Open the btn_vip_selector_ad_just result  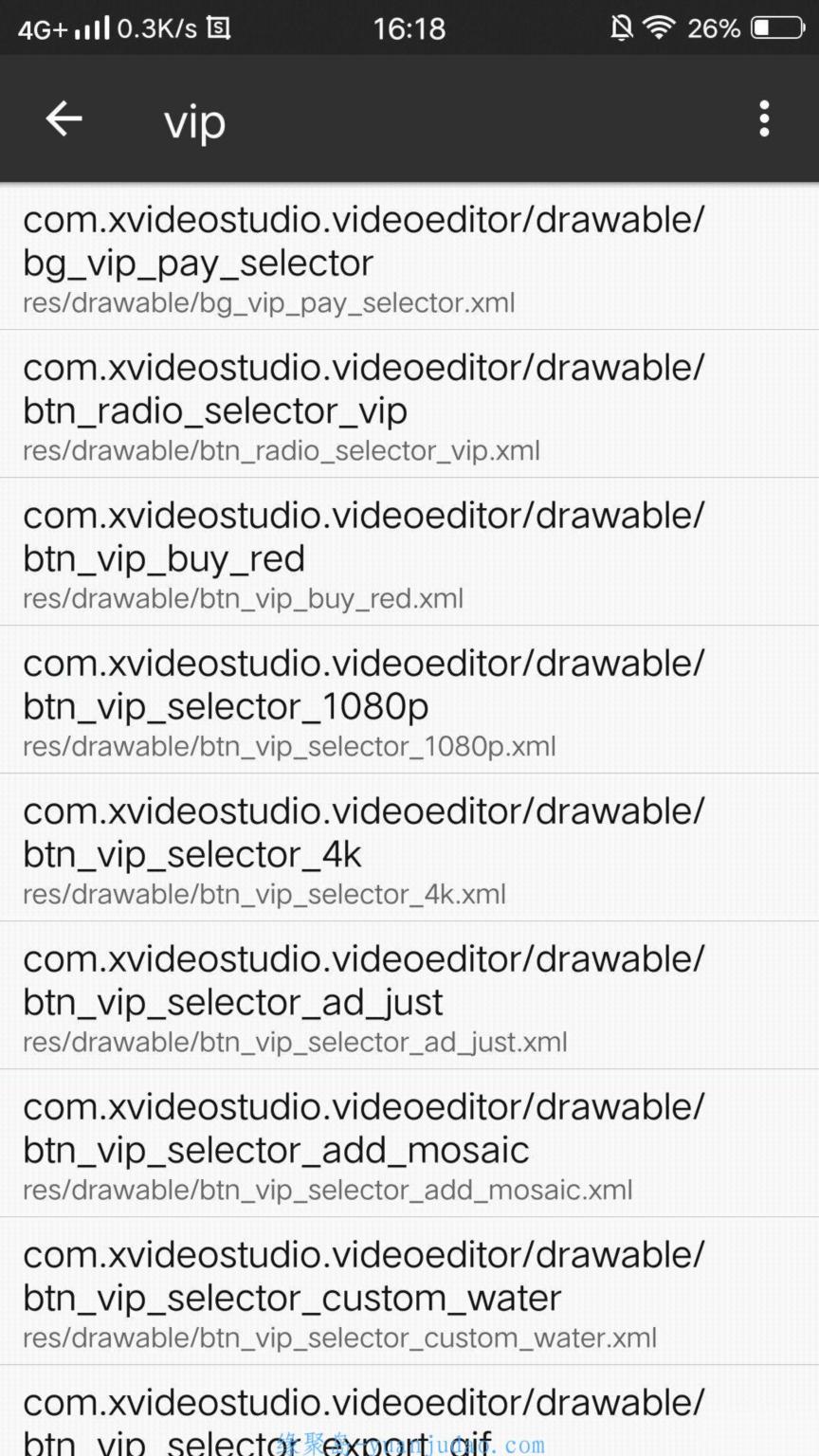pos(409,995)
